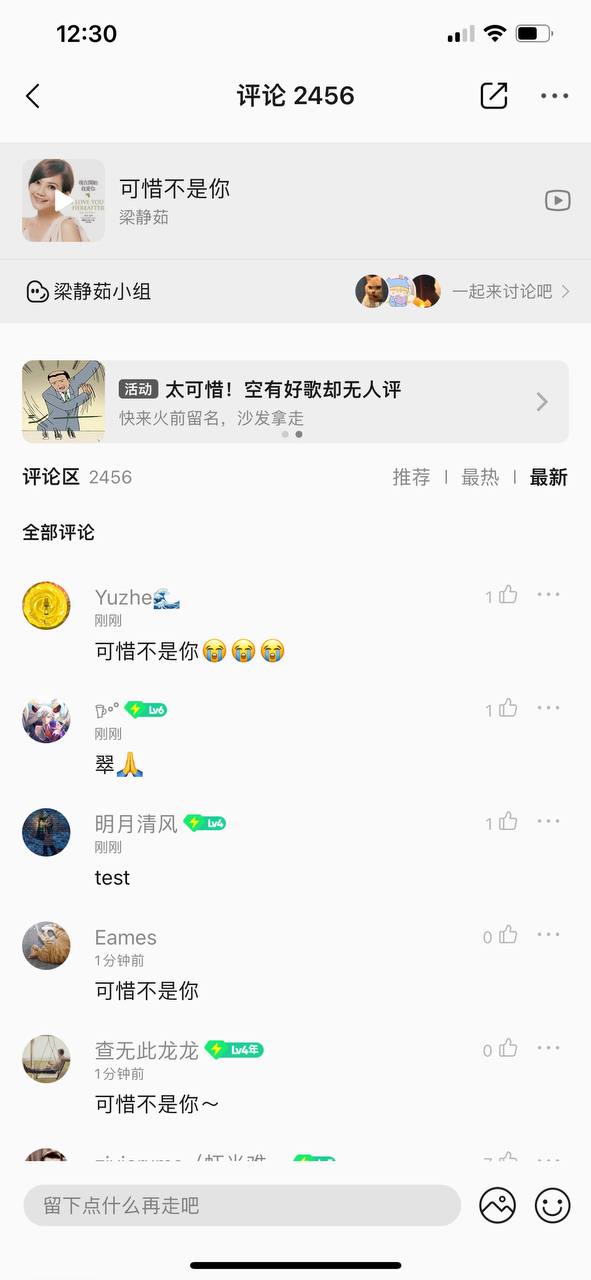
Task: Sort comments by 推荐
Action: click(x=411, y=477)
